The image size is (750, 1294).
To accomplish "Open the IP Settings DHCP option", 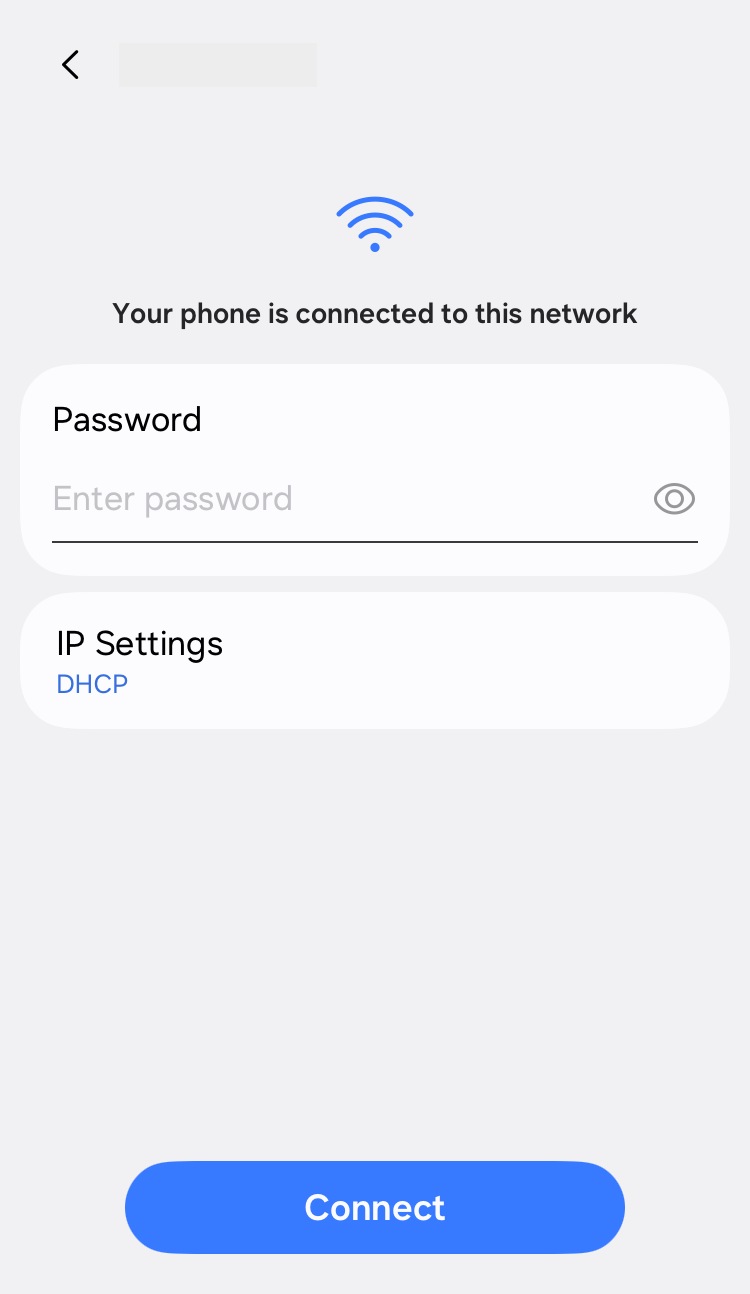I will [375, 660].
